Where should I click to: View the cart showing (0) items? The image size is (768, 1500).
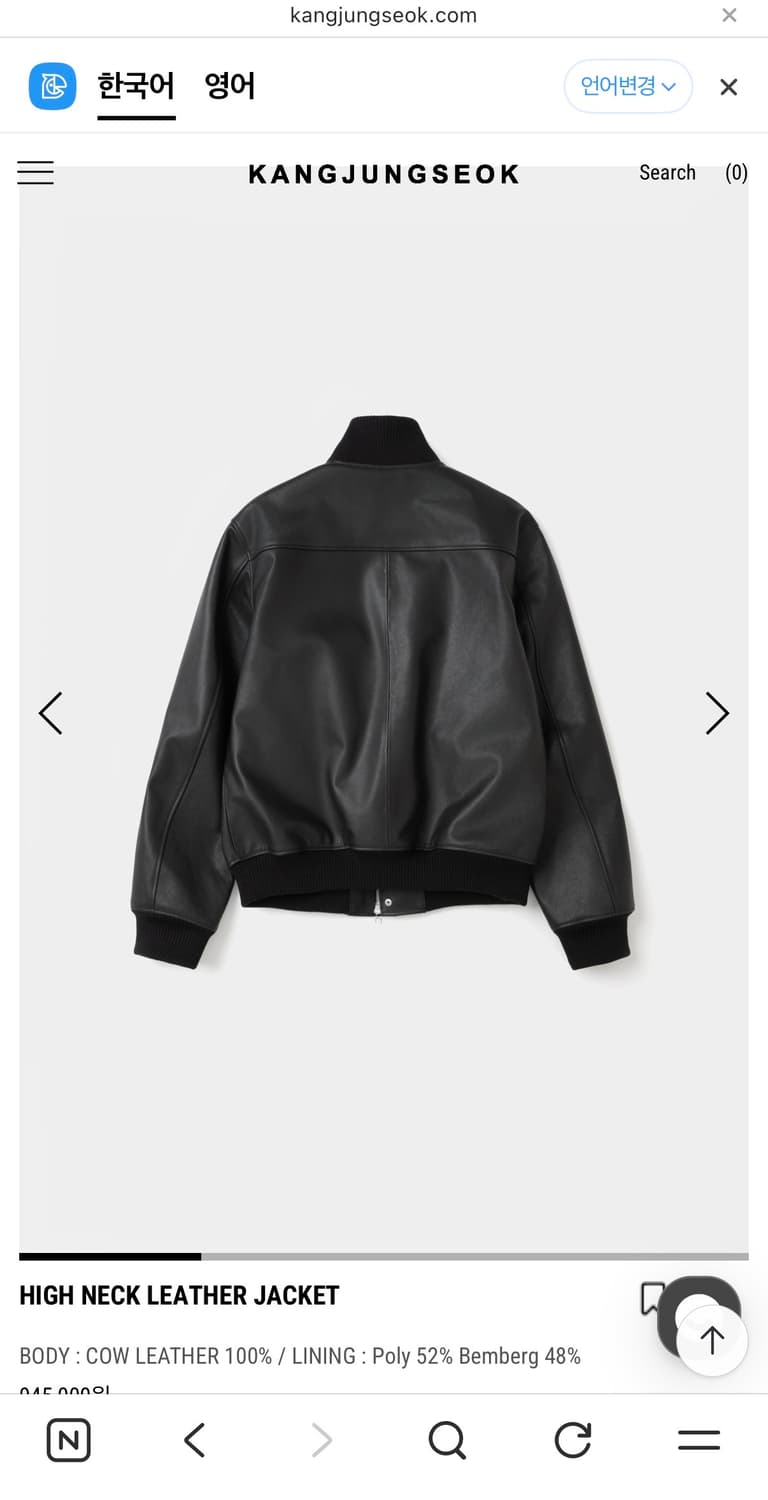coord(736,172)
